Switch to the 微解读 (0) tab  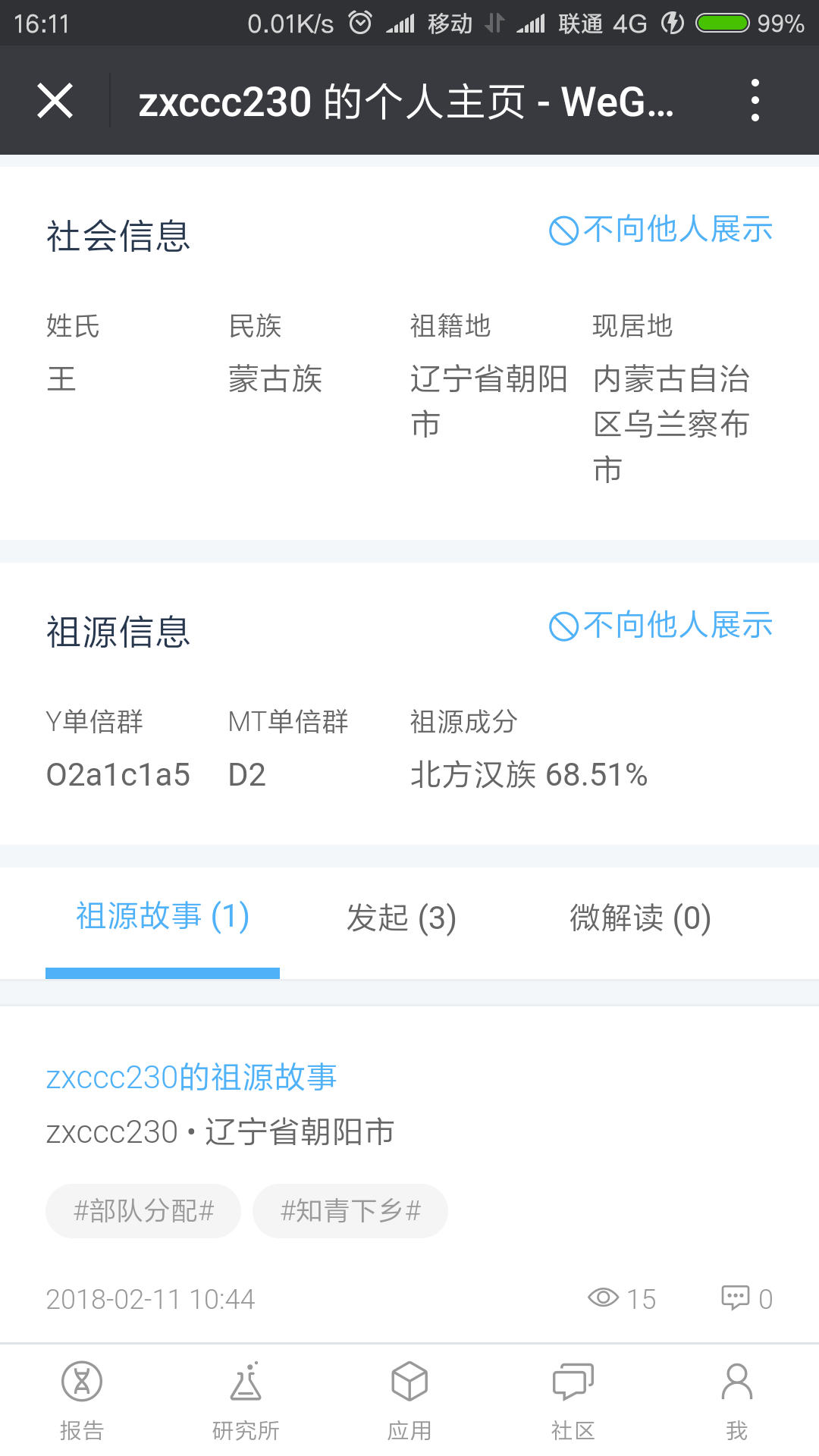point(640,918)
